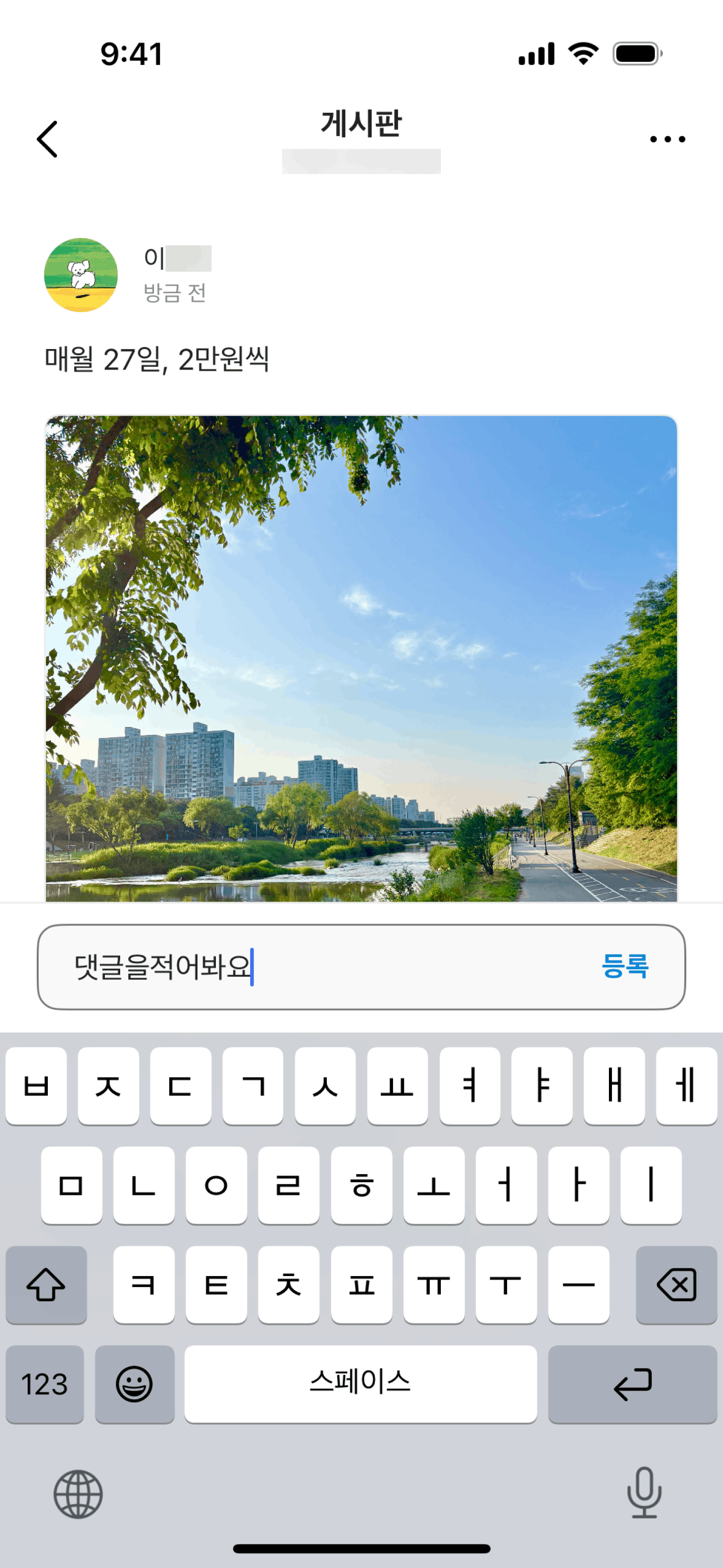Open the riverside photo in the post
Screen dimensions: 723x1568
click(x=361, y=658)
